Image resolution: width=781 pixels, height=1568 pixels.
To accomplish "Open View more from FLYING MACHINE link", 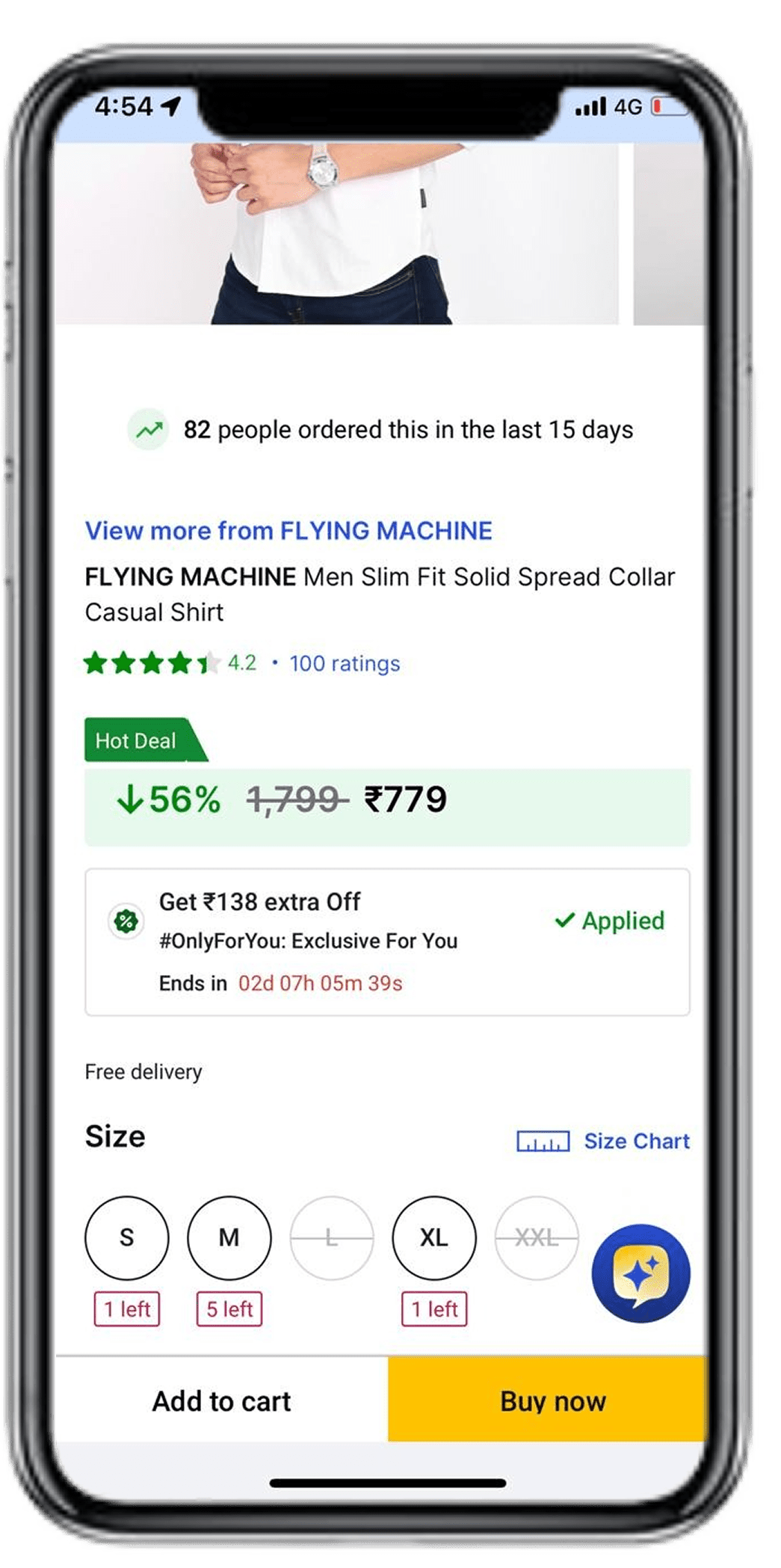I will (x=288, y=531).
